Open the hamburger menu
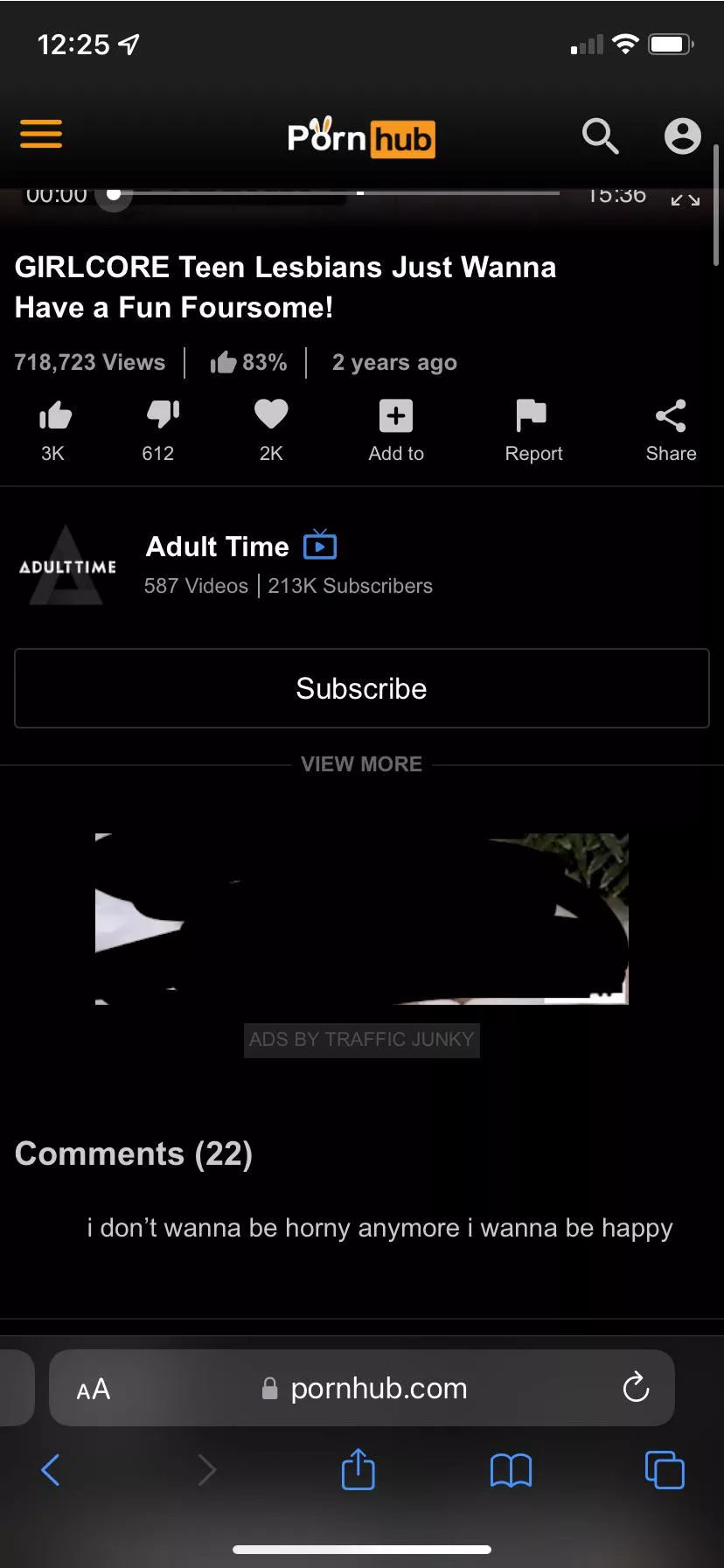Screen dimensions: 724x1568 click(x=41, y=135)
